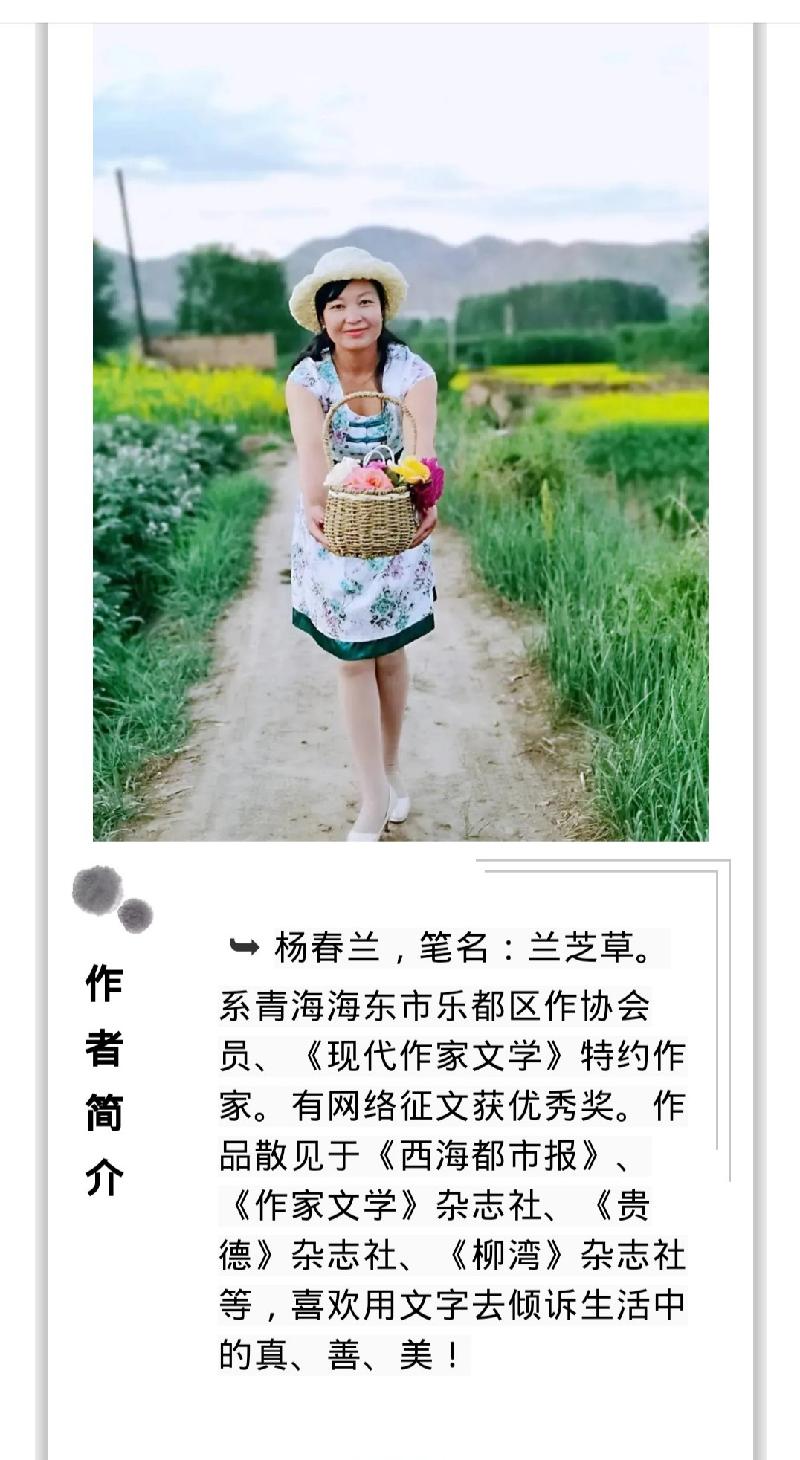This screenshot has height=1460, width=800.
Task: Open the photo of the woman holding a flower basket
Action: (401, 432)
